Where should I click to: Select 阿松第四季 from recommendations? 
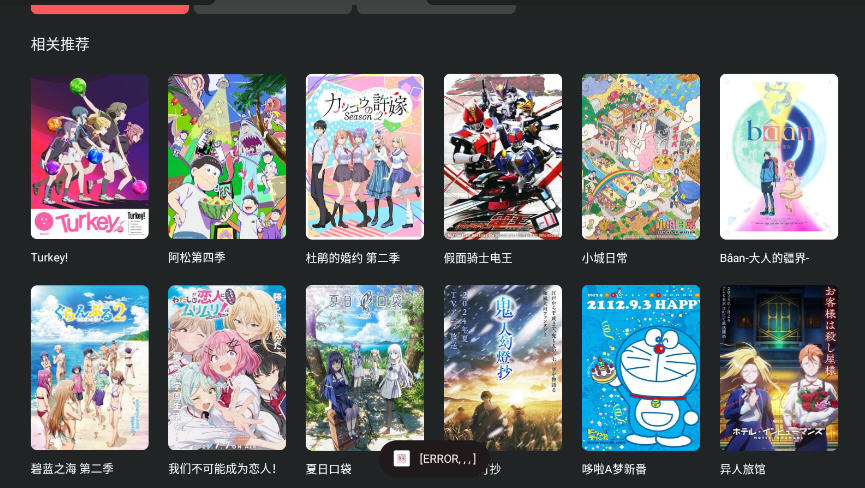click(x=227, y=157)
